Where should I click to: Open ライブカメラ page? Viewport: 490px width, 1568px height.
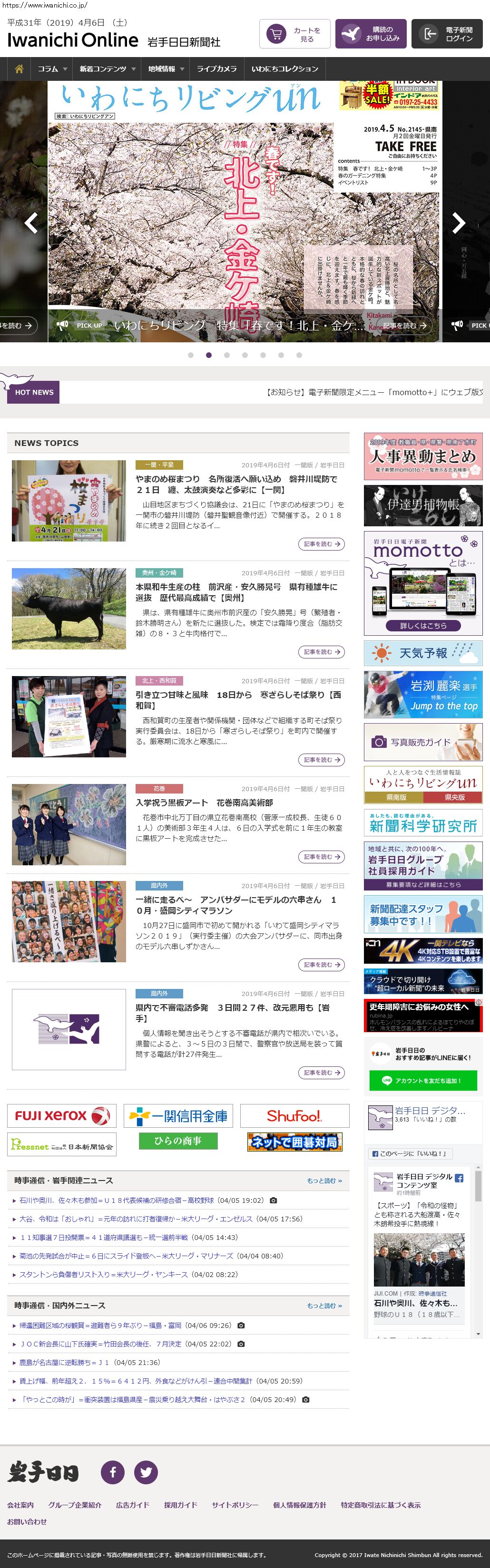217,69
